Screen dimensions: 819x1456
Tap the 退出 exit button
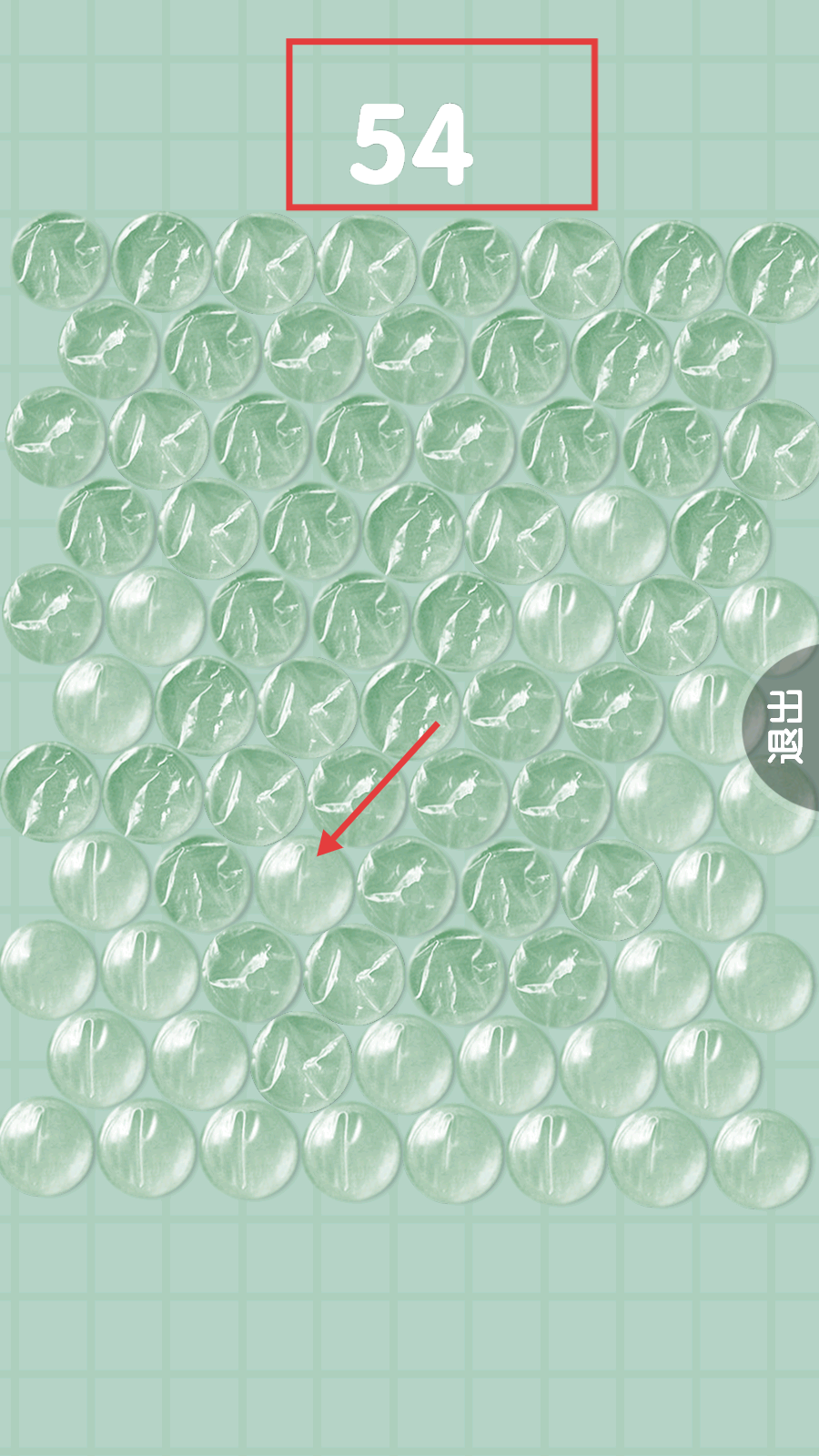click(x=785, y=727)
